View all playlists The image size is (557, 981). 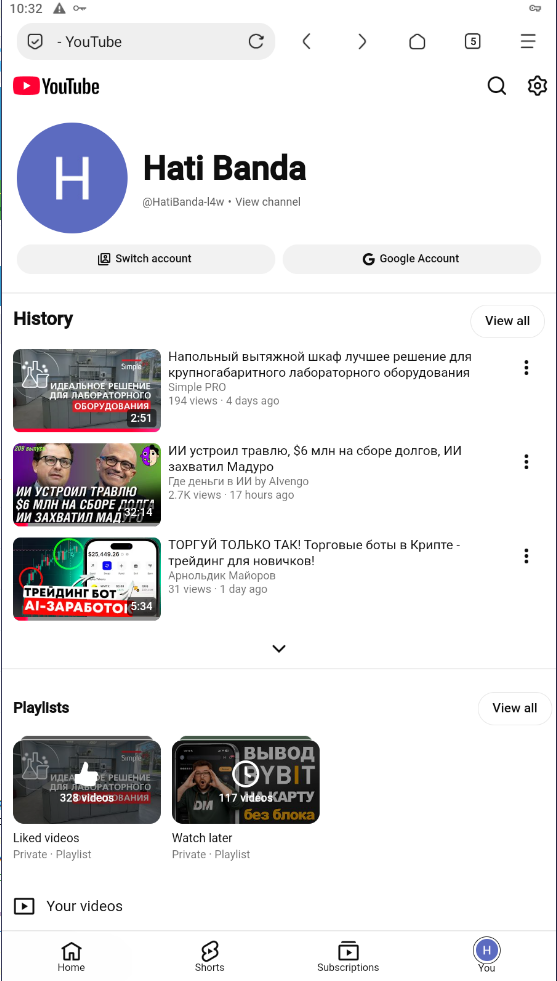[x=514, y=708]
